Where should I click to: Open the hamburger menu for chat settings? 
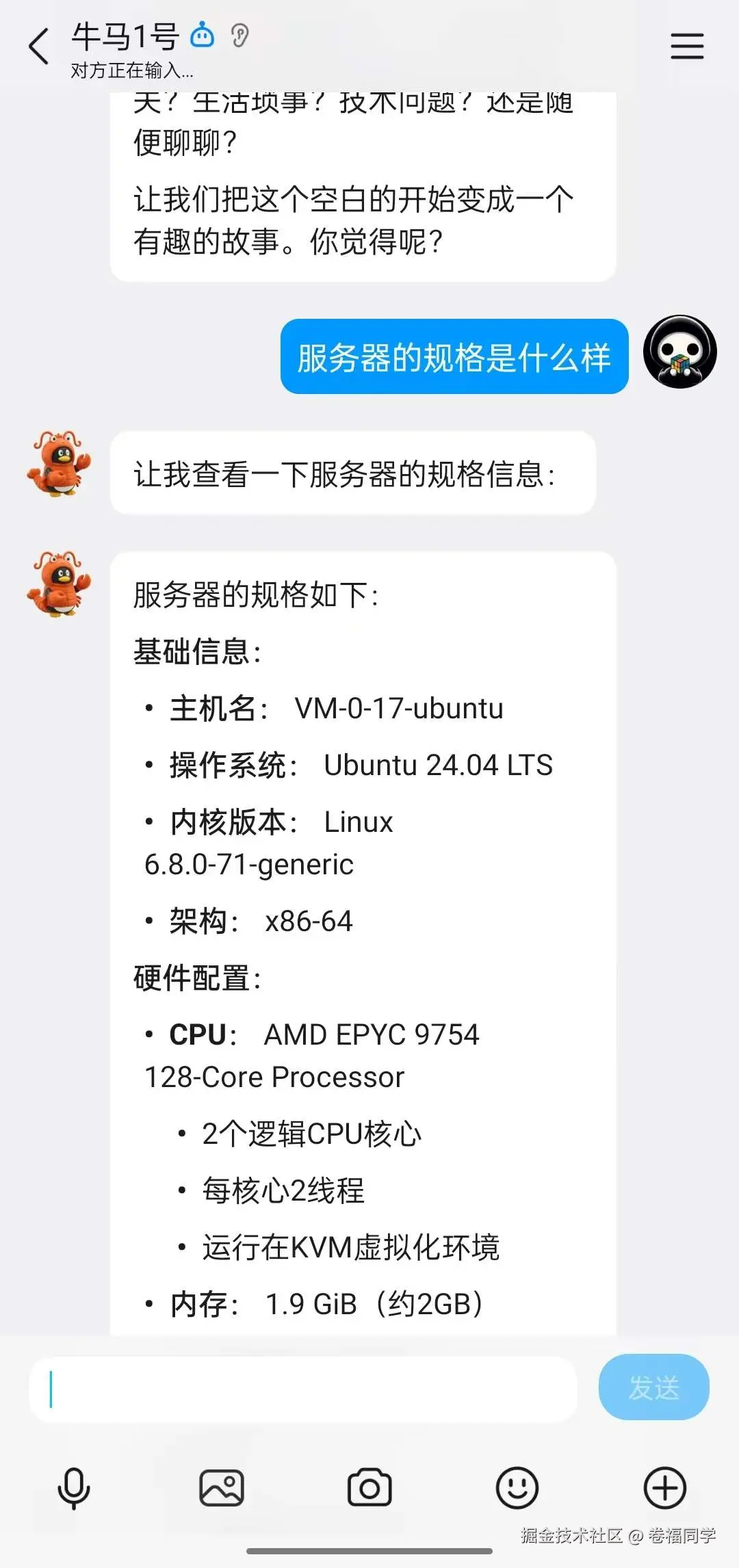pos(686,47)
